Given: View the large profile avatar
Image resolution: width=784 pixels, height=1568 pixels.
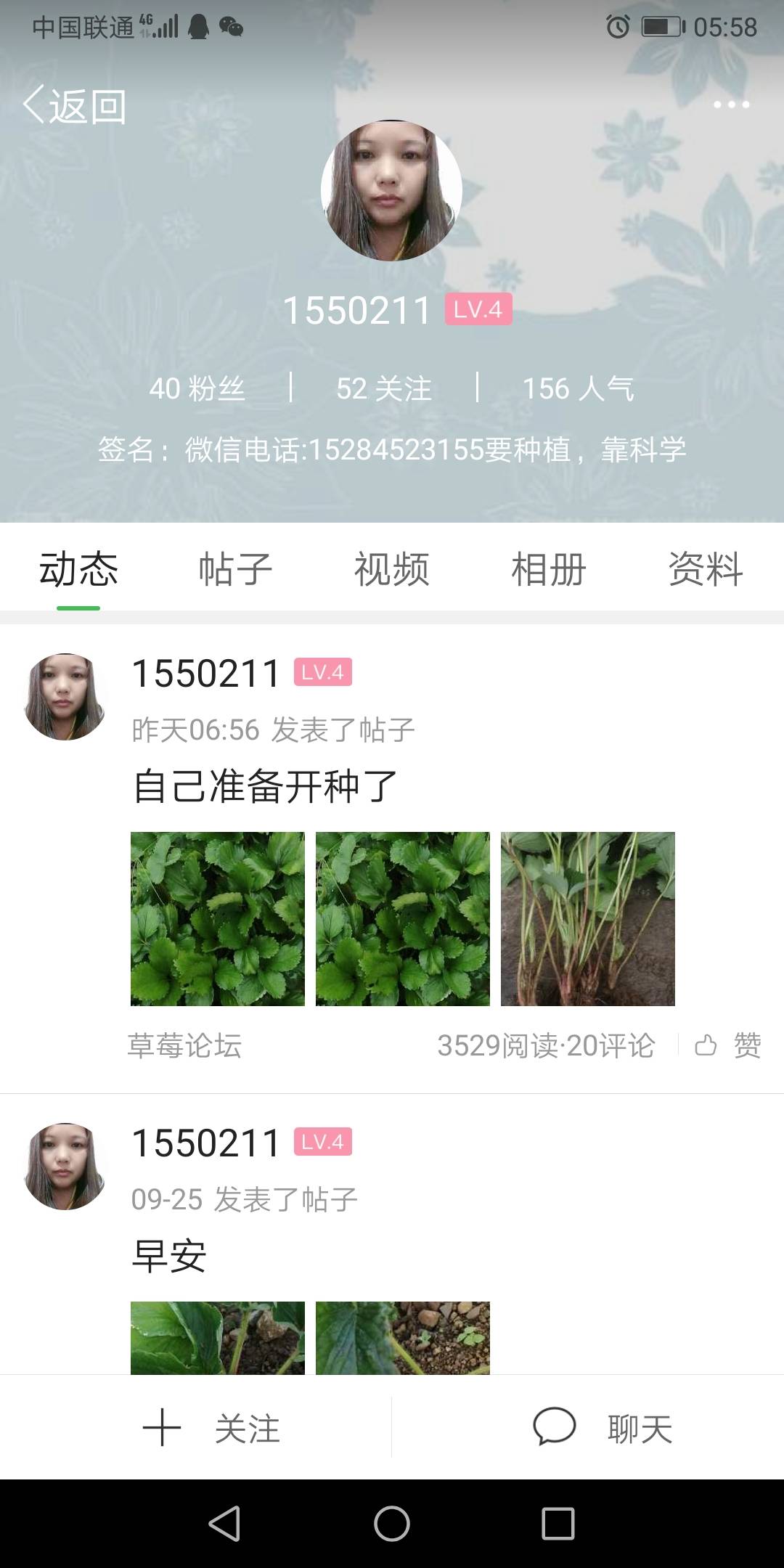Looking at the screenshot, I should [391, 190].
